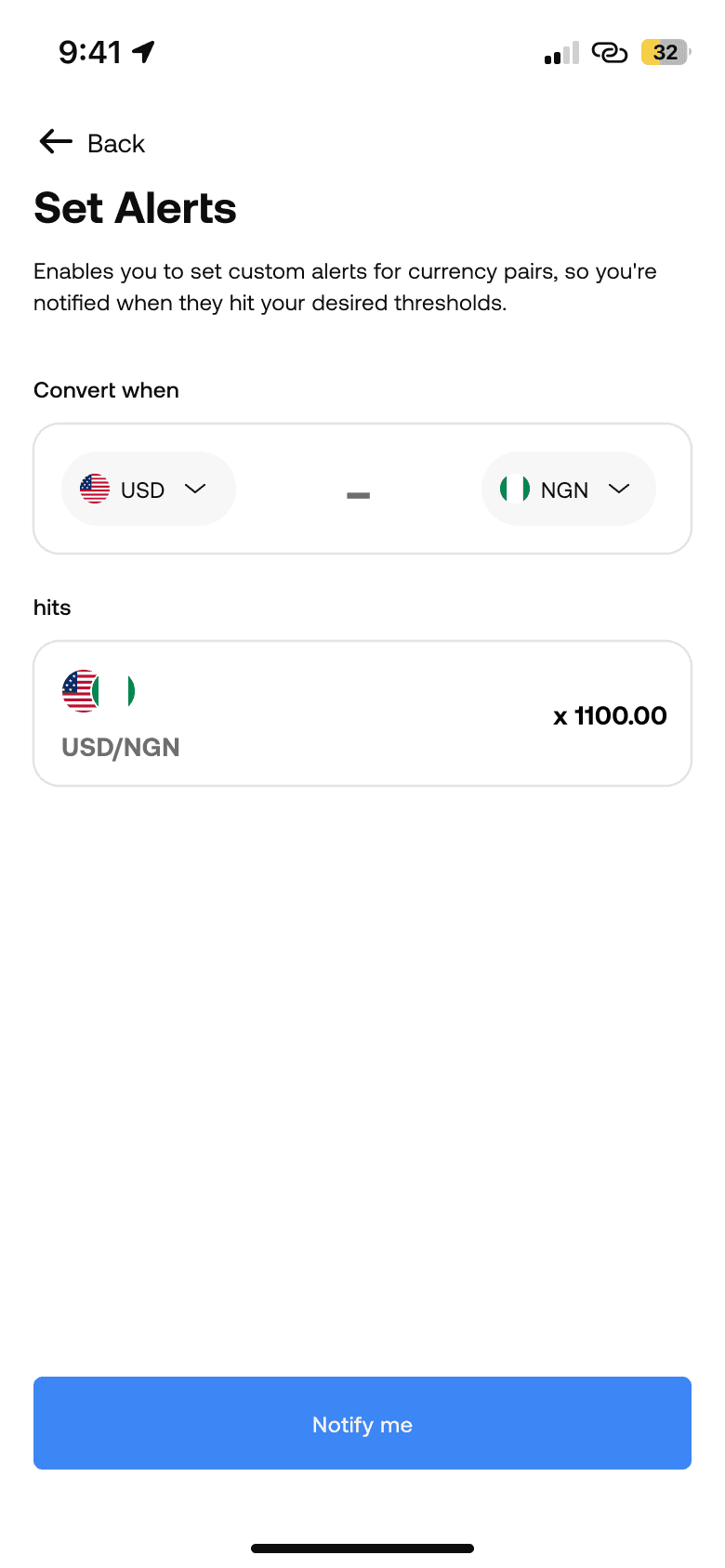
Task: Go back using the Back arrow
Action: [x=57, y=142]
